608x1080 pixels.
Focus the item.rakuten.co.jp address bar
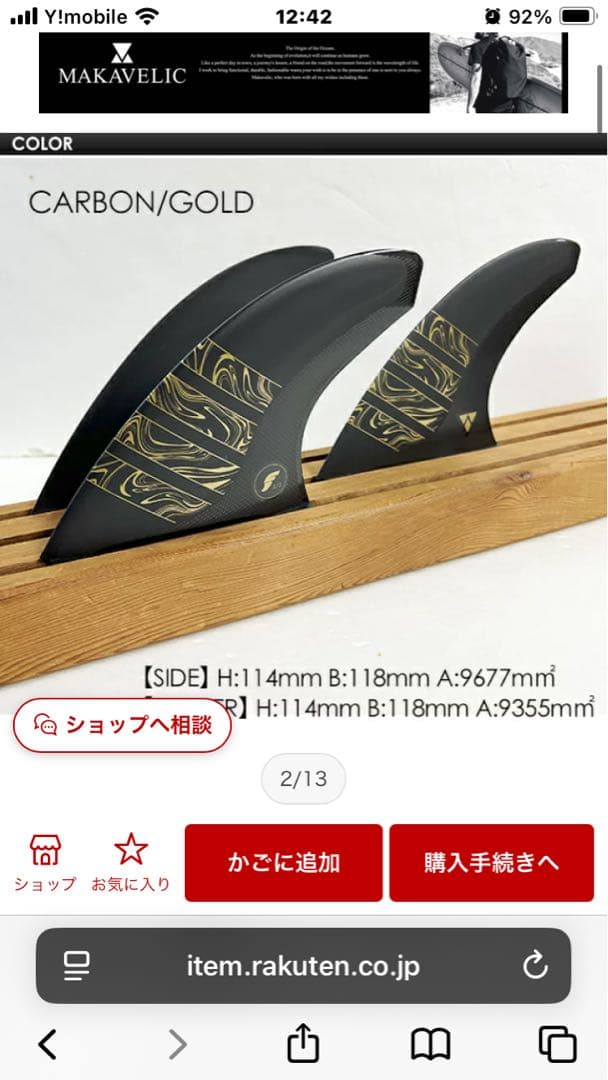coord(303,966)
